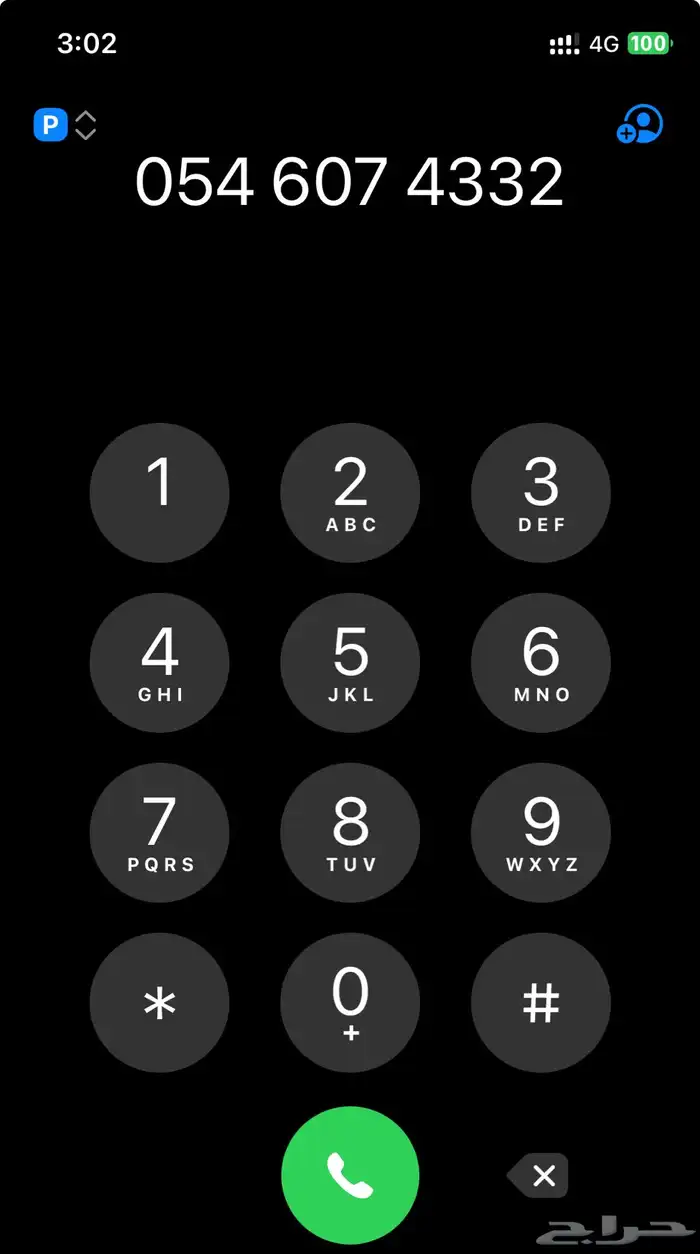Tap the 6 MNO key
The height and width of the screenshot is (1254, 700).
click(x=541, y=663)
